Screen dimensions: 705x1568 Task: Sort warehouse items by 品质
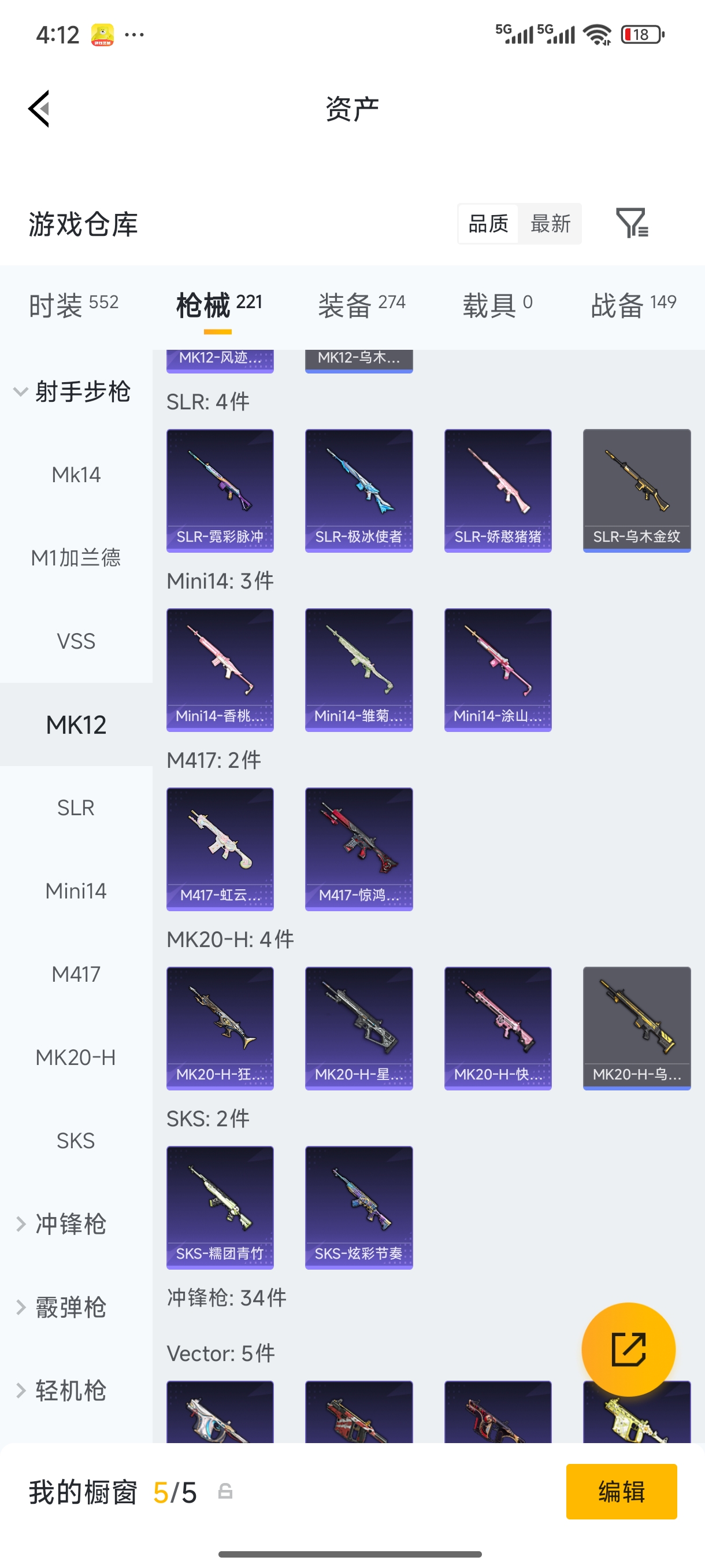[488, 223]
